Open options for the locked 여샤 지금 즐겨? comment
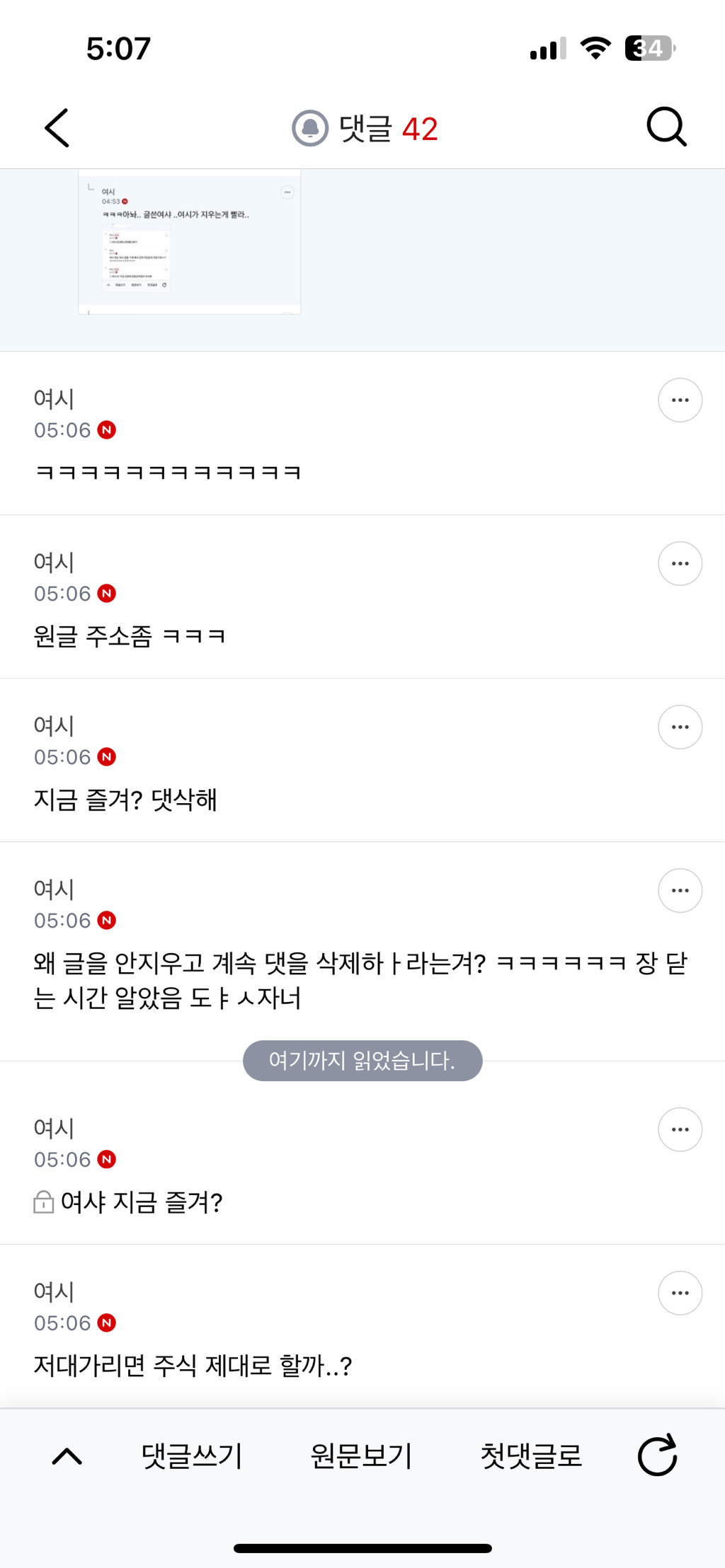 point(680,1130)
